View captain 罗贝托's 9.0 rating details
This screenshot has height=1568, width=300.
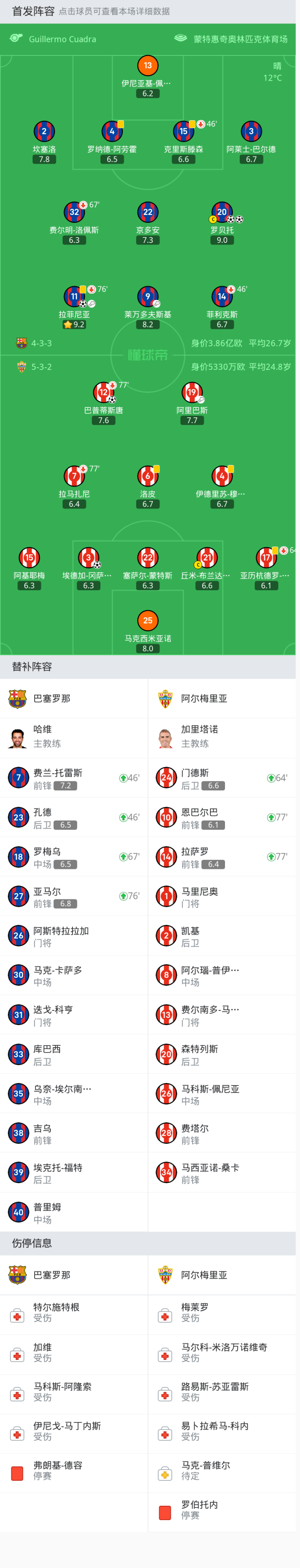(x=222, y=213)
